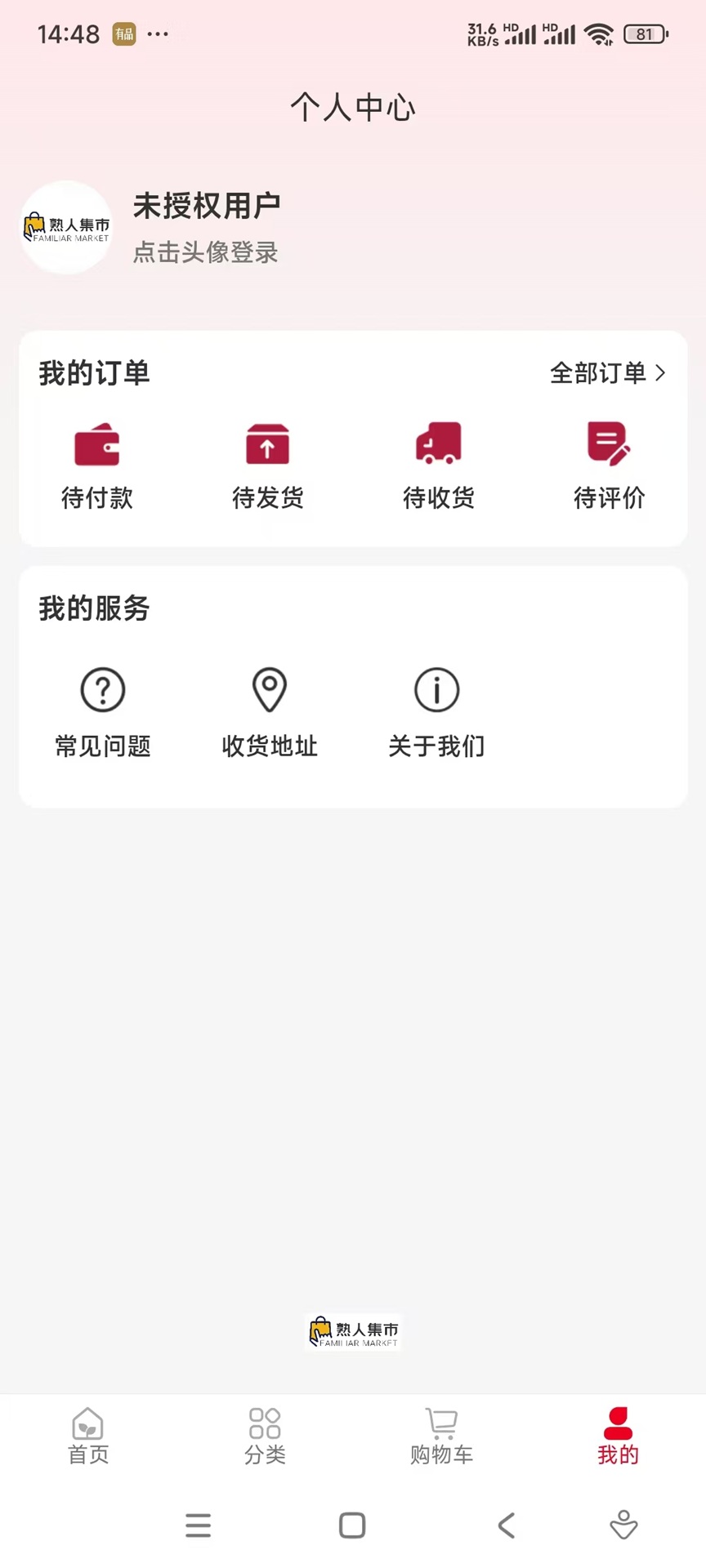Tap 点击头像登录 login prompt
706x1568 pixels.
pyautogui.click(x=205, y=254)
